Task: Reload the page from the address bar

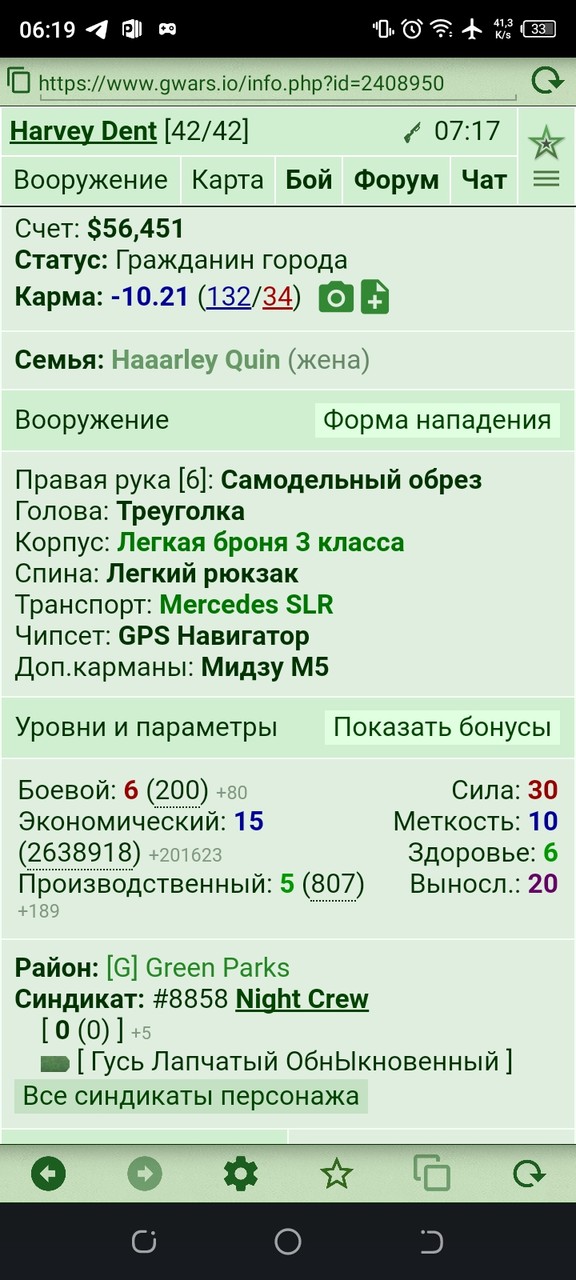Action: 547,81
